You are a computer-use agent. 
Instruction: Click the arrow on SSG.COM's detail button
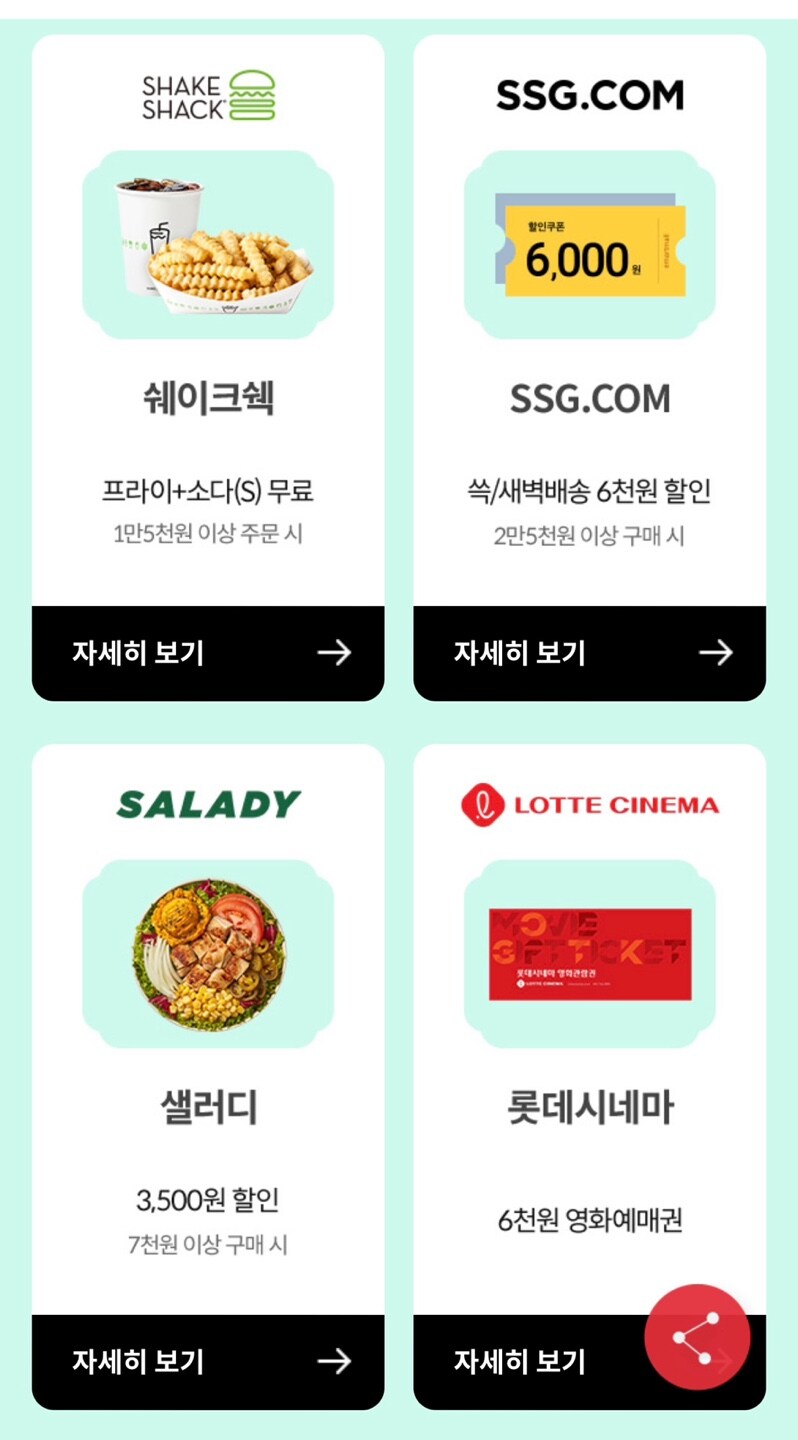716,653
